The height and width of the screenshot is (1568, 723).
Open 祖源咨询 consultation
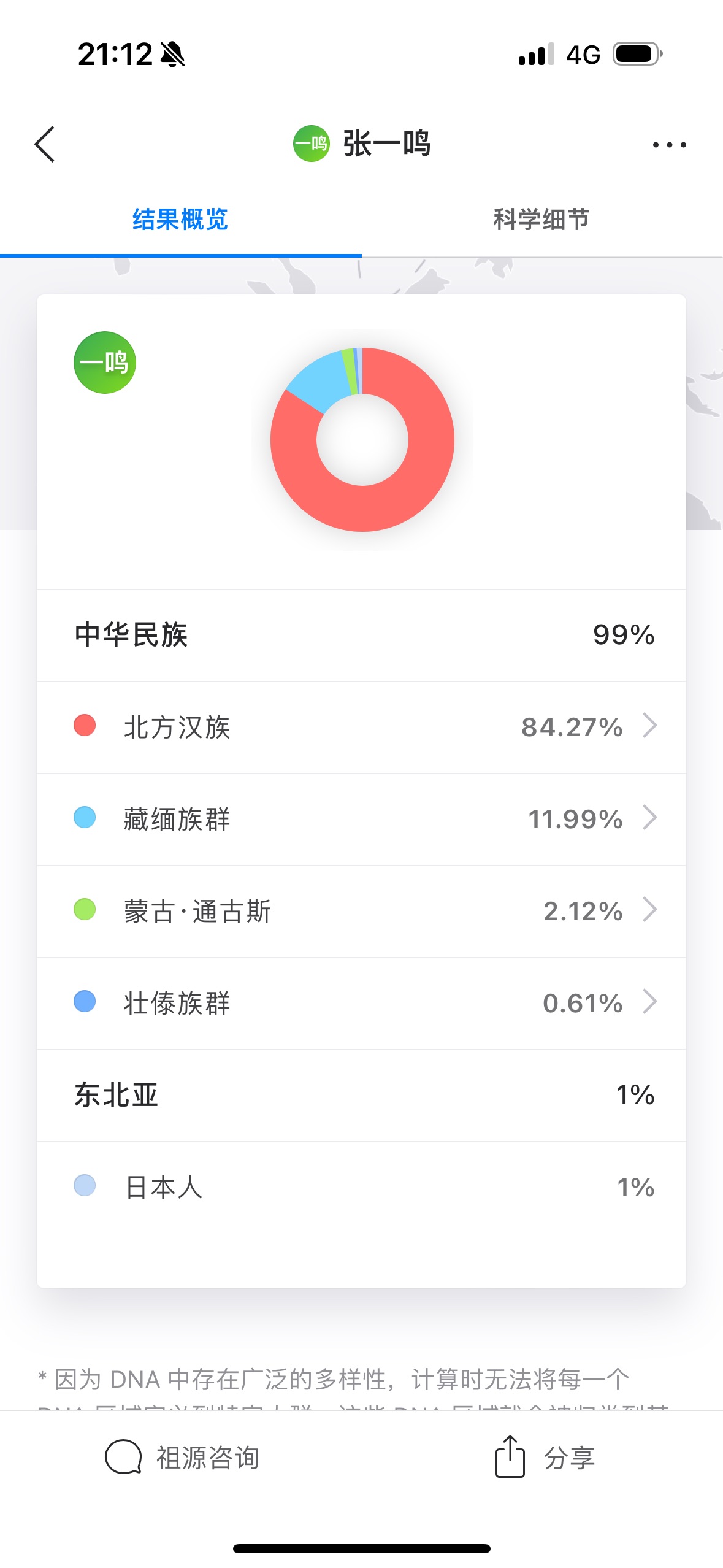click(183, 1458)
